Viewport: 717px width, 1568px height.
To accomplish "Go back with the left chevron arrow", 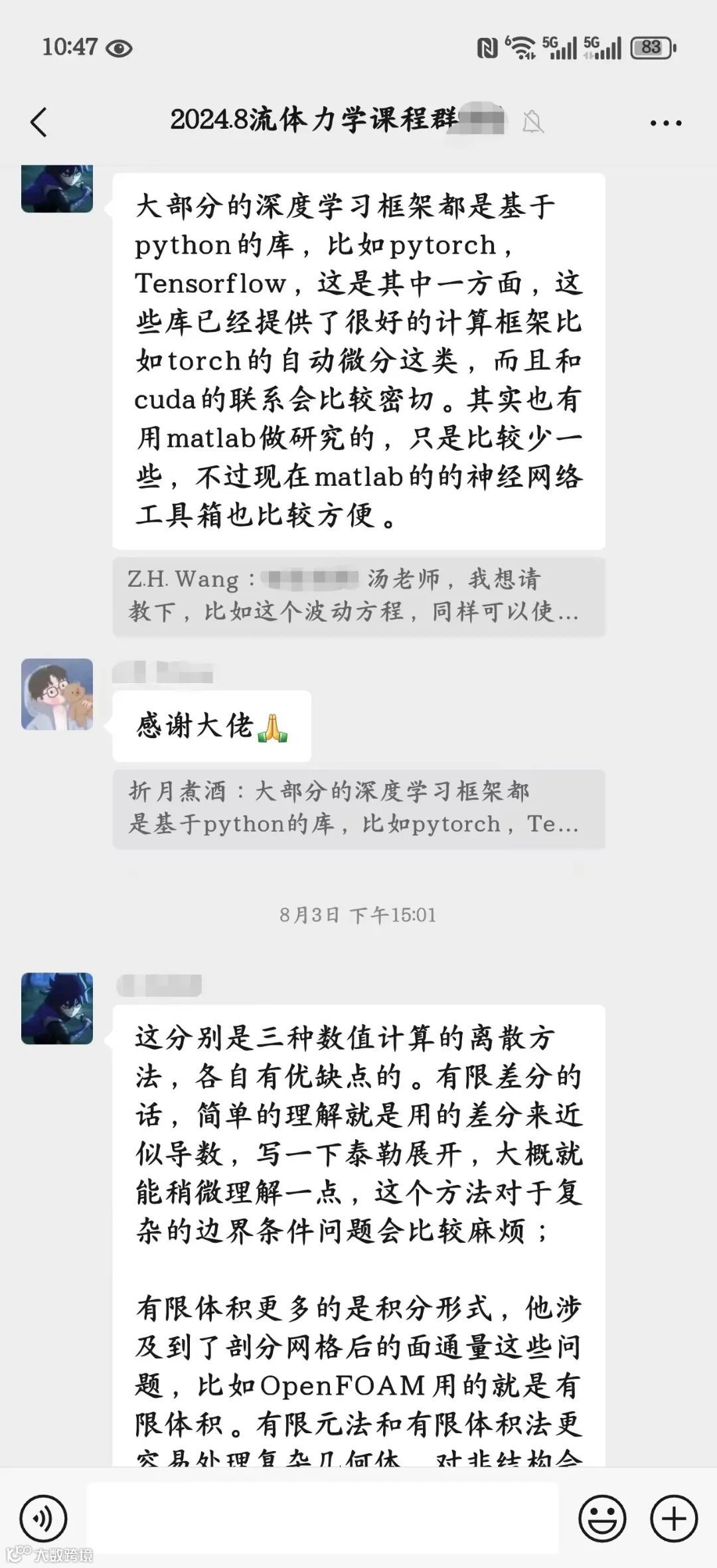I will 40,121.
